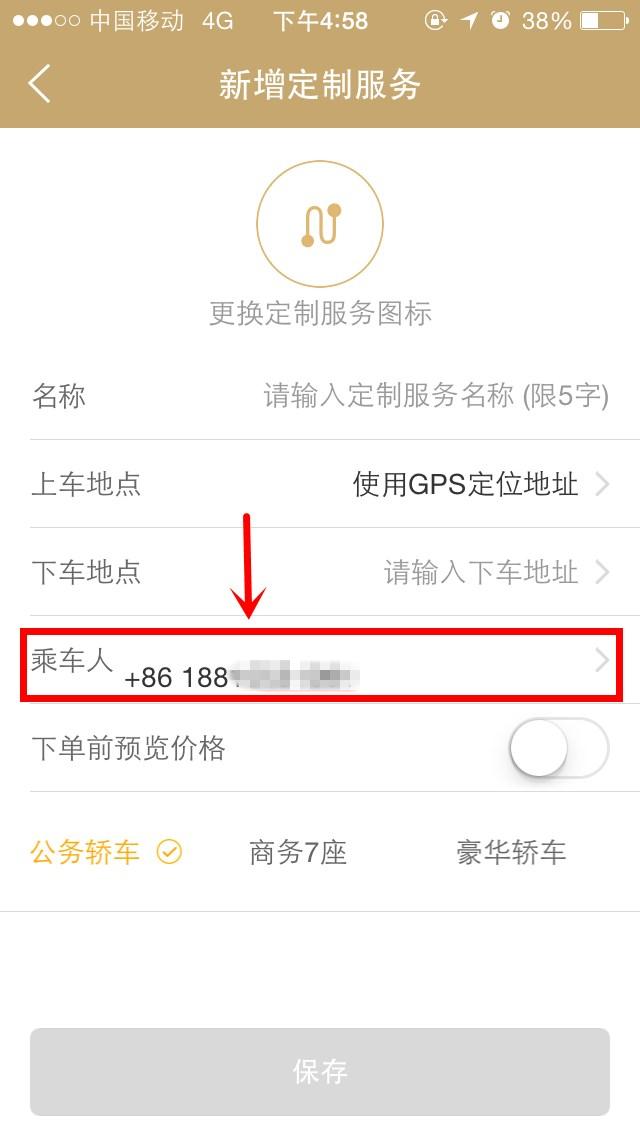Open the 下车地点 drop-off address row

(x=320, y=572)
